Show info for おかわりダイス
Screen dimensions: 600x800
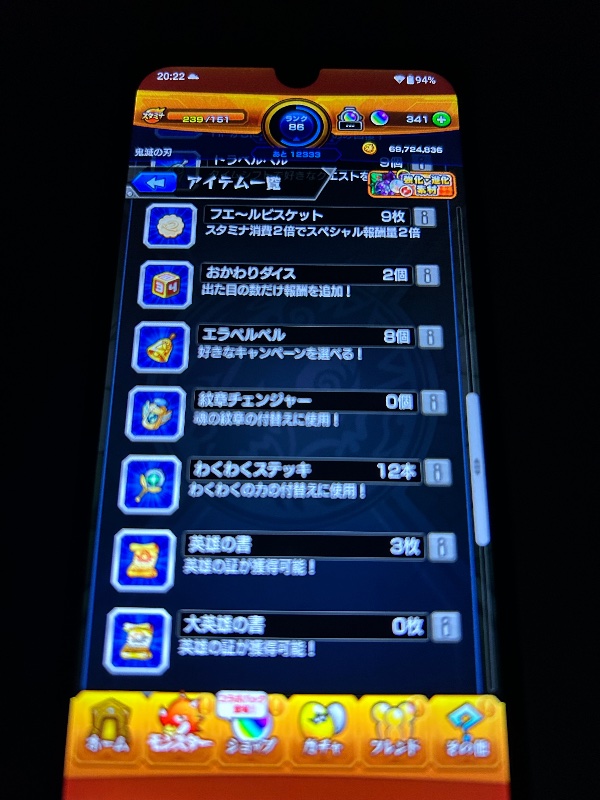tap(428, 275)
